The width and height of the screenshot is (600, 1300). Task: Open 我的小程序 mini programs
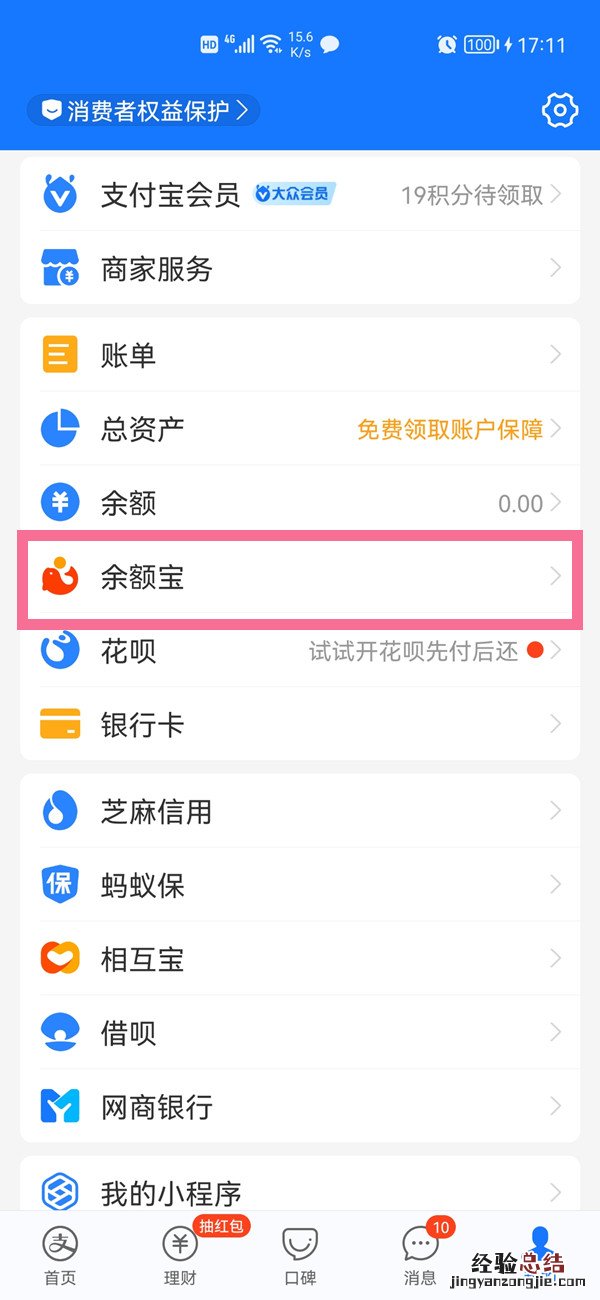pyautogui.click(x=300, y=1192)
